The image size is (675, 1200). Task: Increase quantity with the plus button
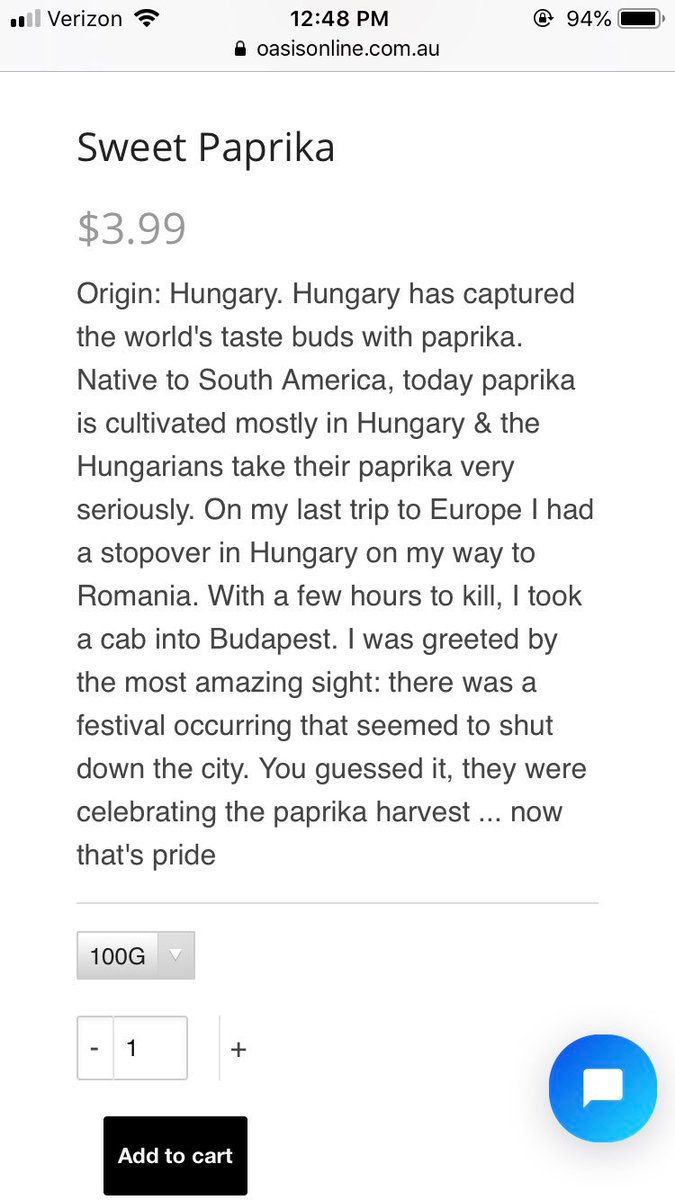238,1049
